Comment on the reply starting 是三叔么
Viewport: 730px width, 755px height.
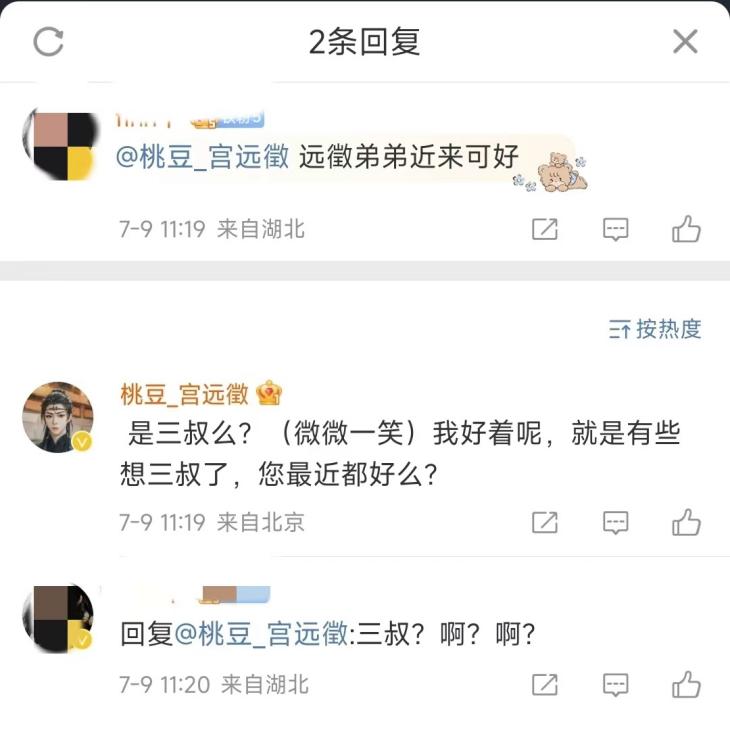pos(616,522)
